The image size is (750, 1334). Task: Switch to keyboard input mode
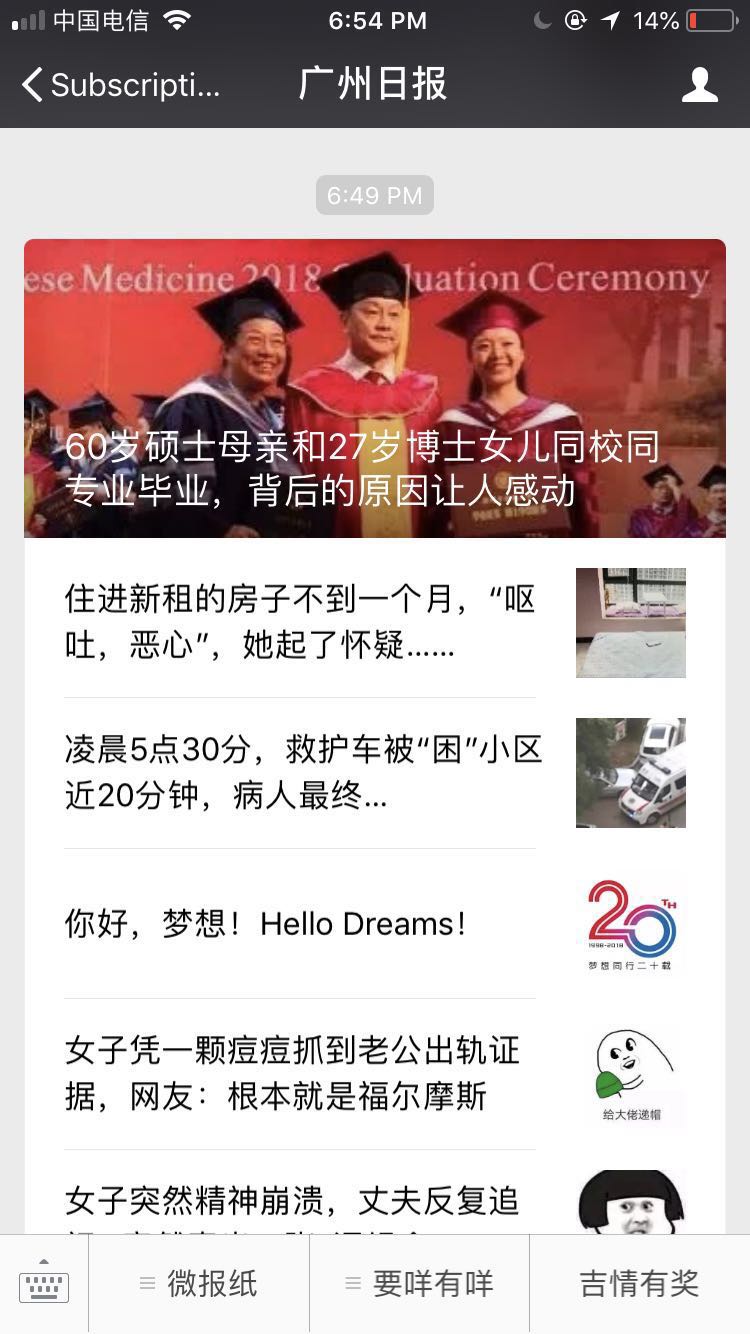(x=44, y=1285)
